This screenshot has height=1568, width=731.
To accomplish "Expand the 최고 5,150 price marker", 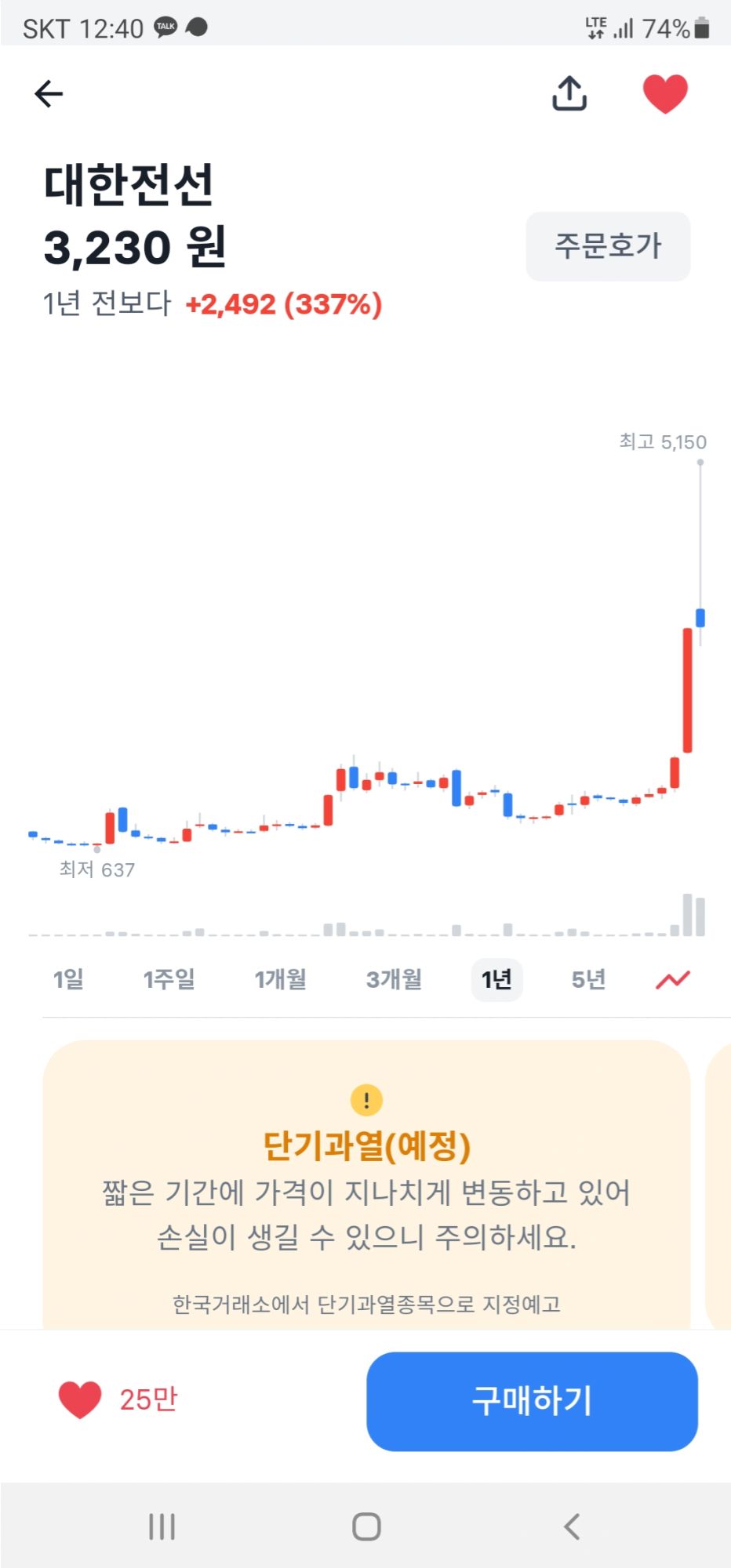I will point(661,441).
